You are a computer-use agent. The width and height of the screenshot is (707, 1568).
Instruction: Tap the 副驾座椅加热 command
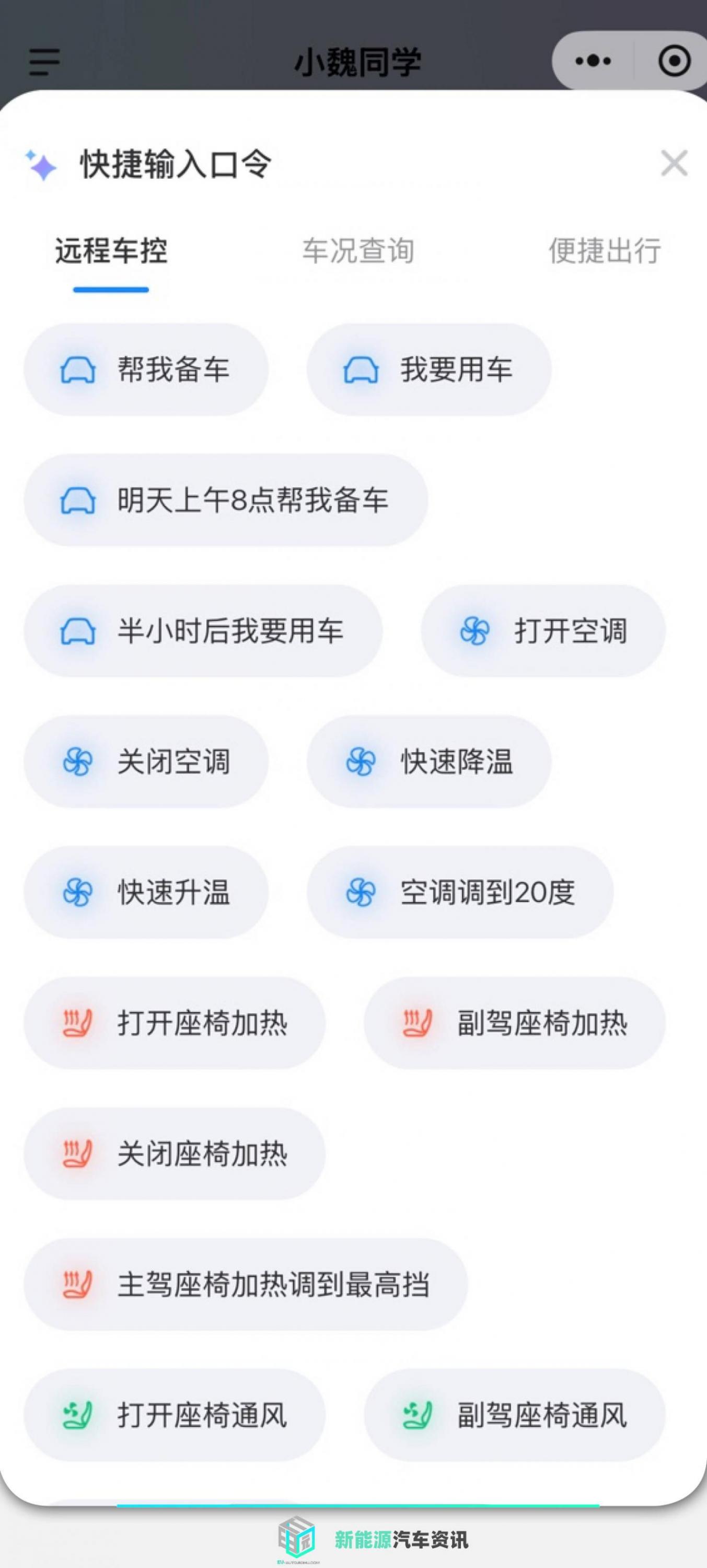[514, 1023]
